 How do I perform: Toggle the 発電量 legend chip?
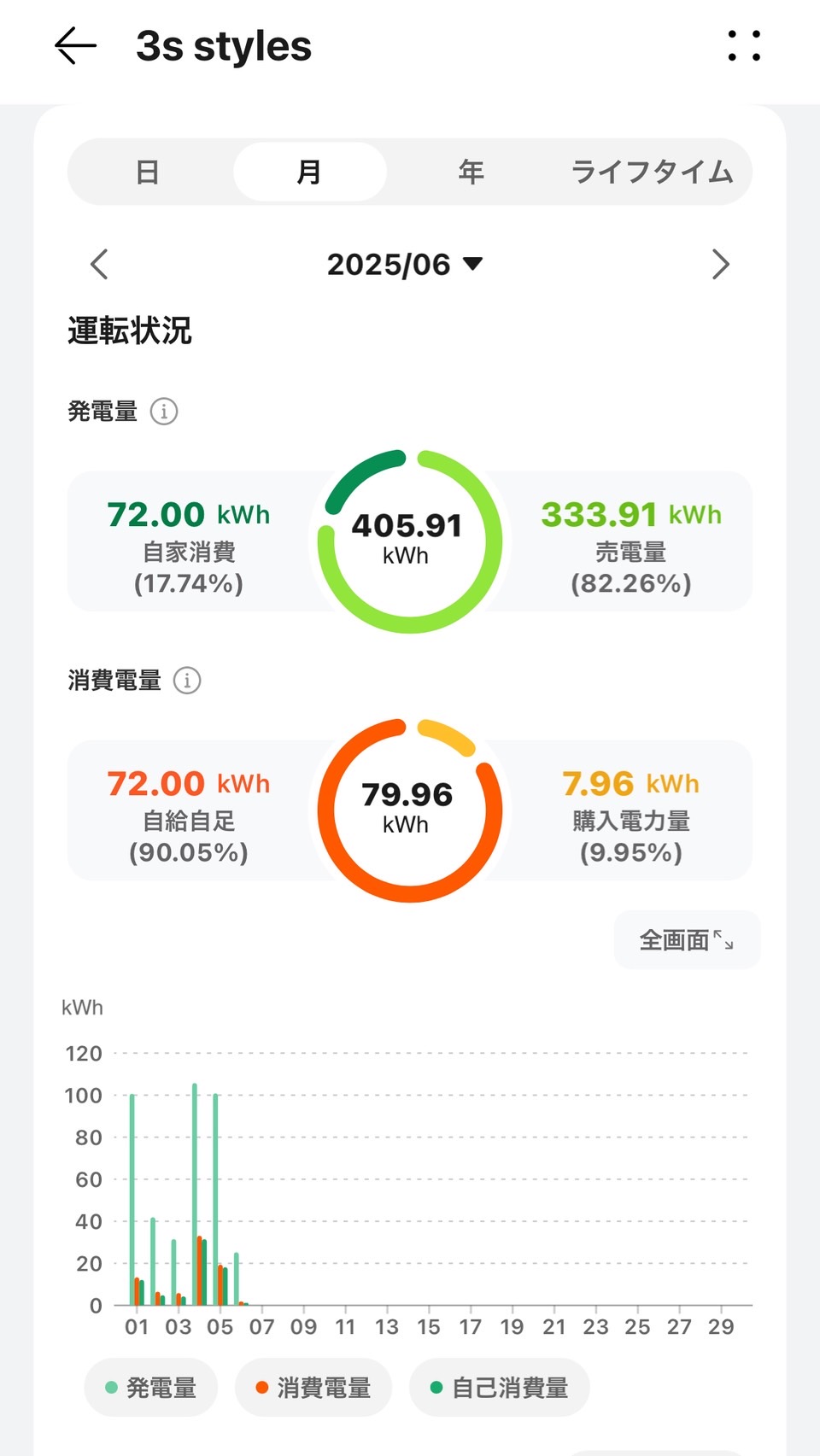[150, 1388]
